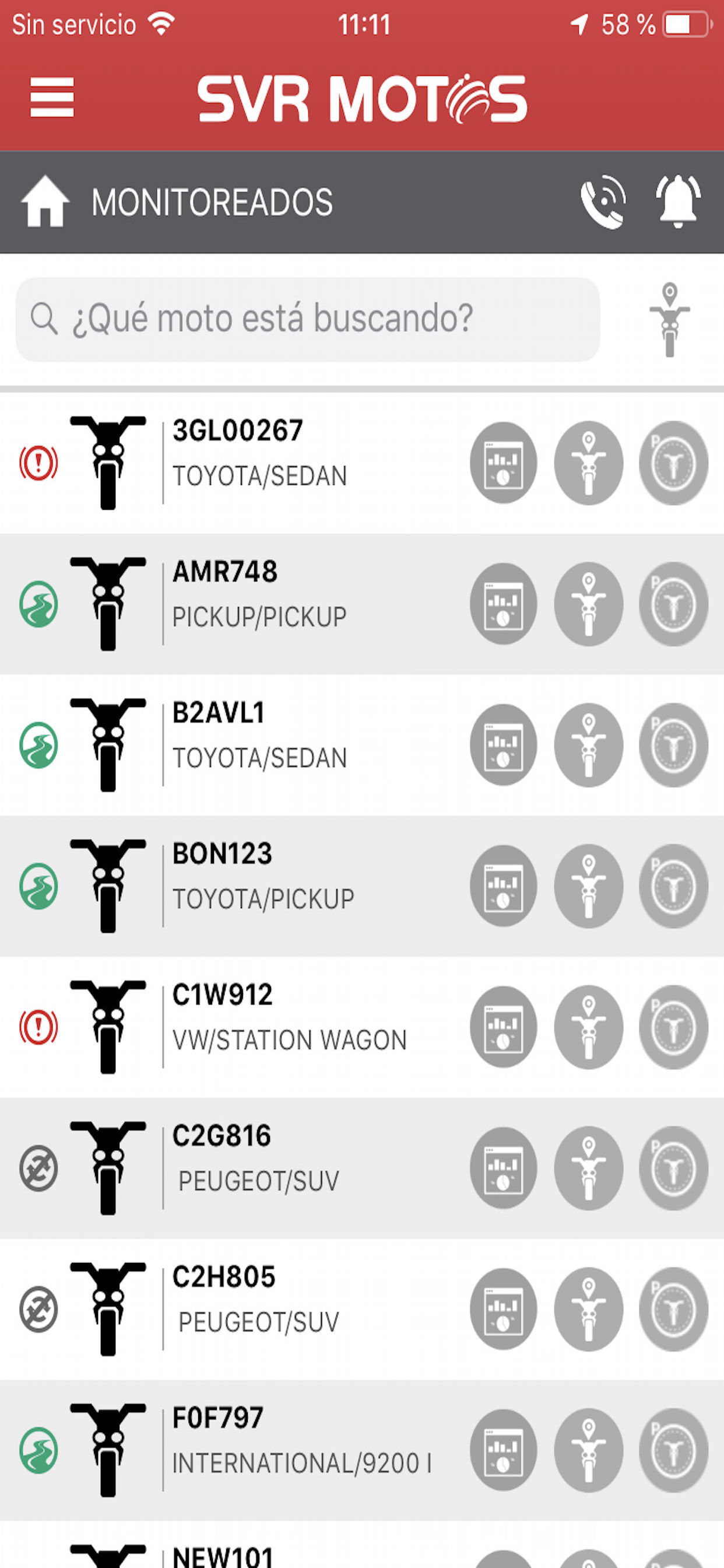724x1568 pixels.
Task: Open the parking icon for F0F797
Action: 673,1451
